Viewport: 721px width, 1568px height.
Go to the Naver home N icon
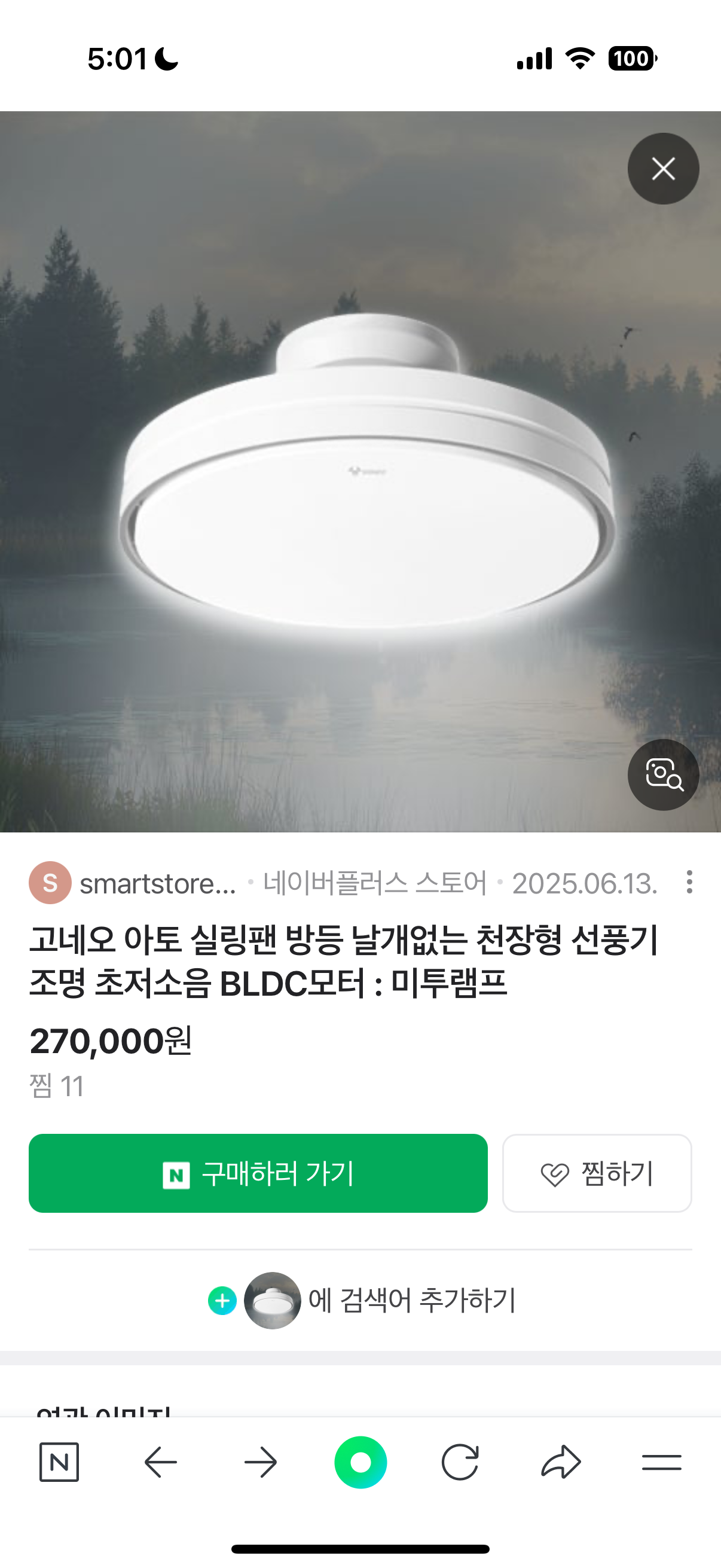click(x=59, y=1462)
